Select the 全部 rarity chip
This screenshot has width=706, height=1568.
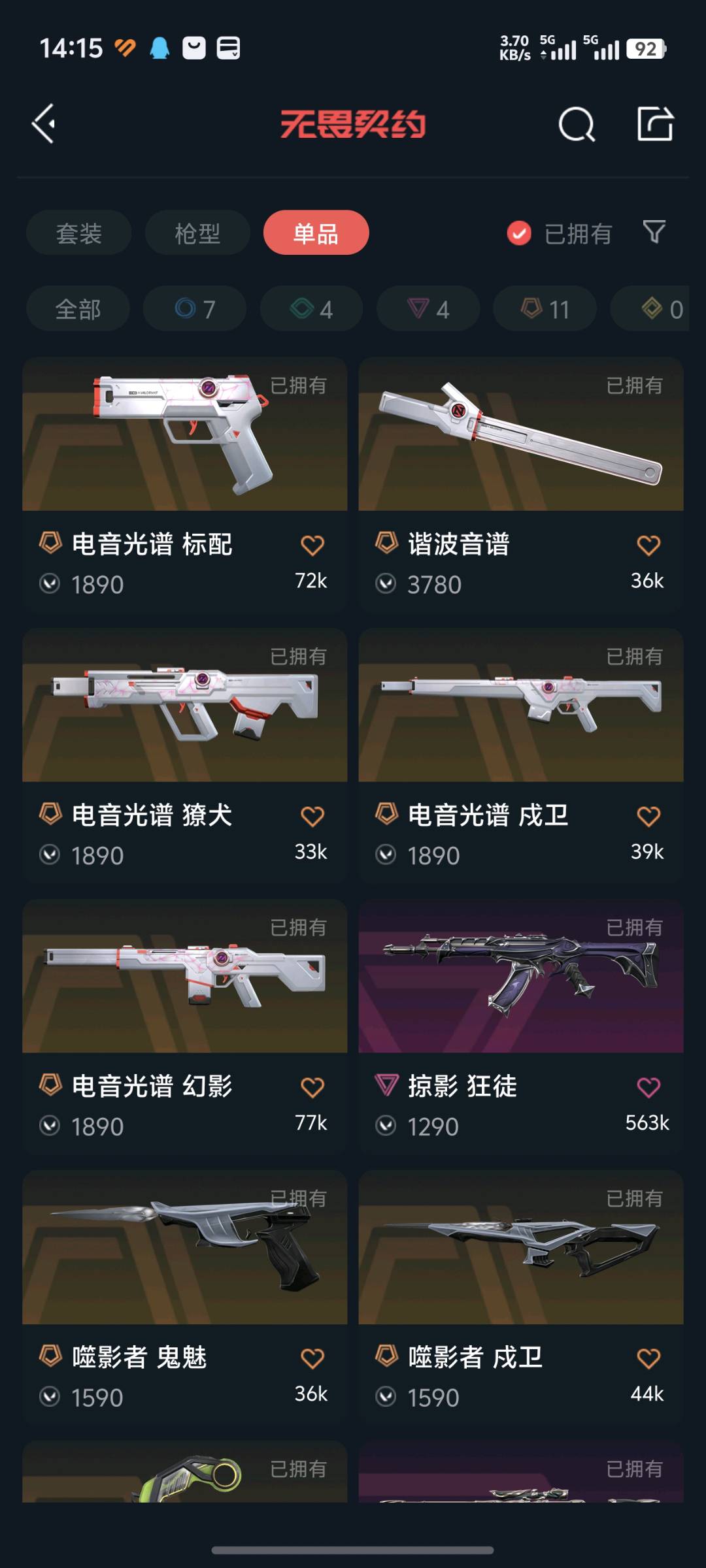[78, 309]
